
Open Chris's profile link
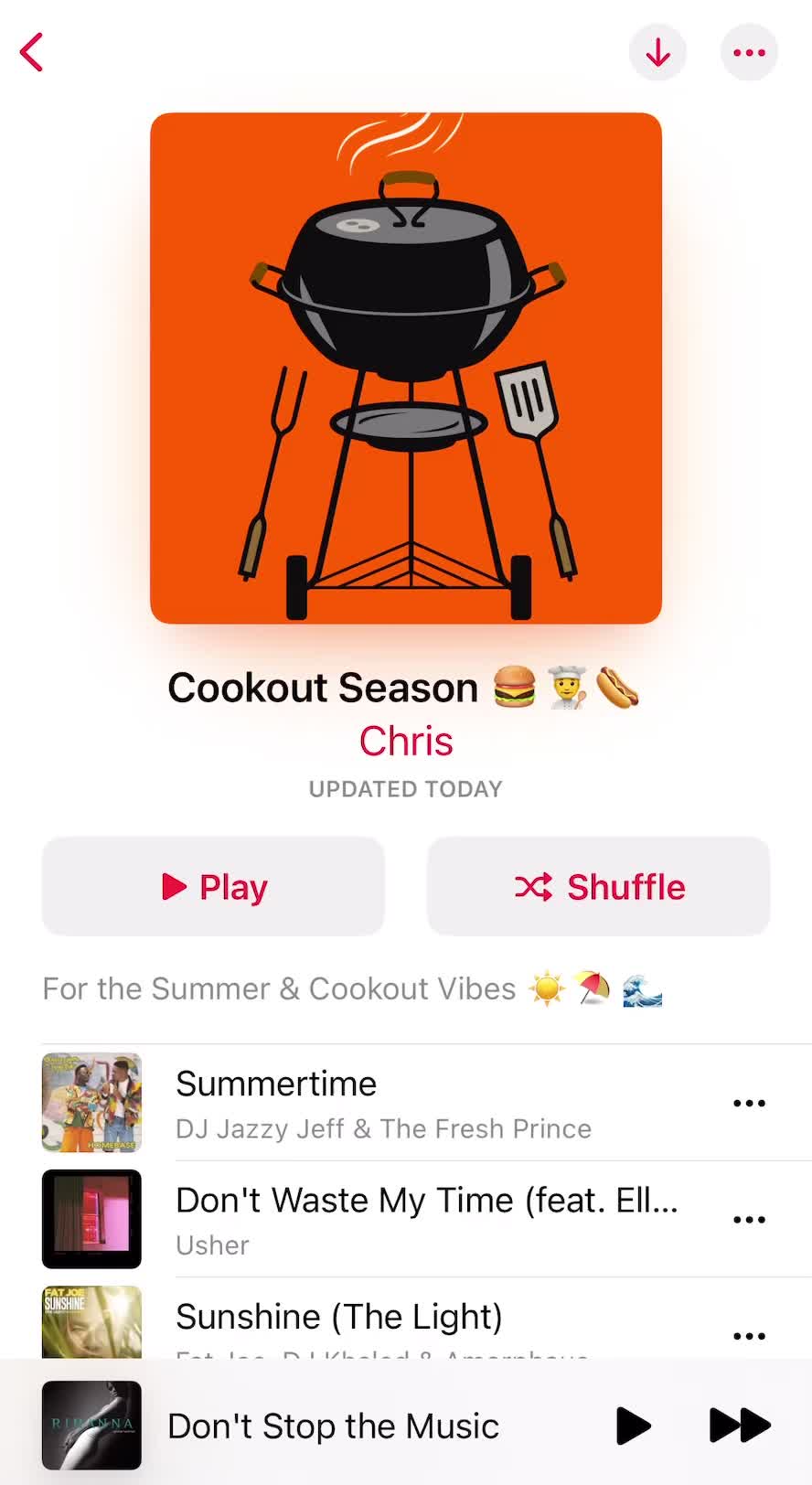406,741
